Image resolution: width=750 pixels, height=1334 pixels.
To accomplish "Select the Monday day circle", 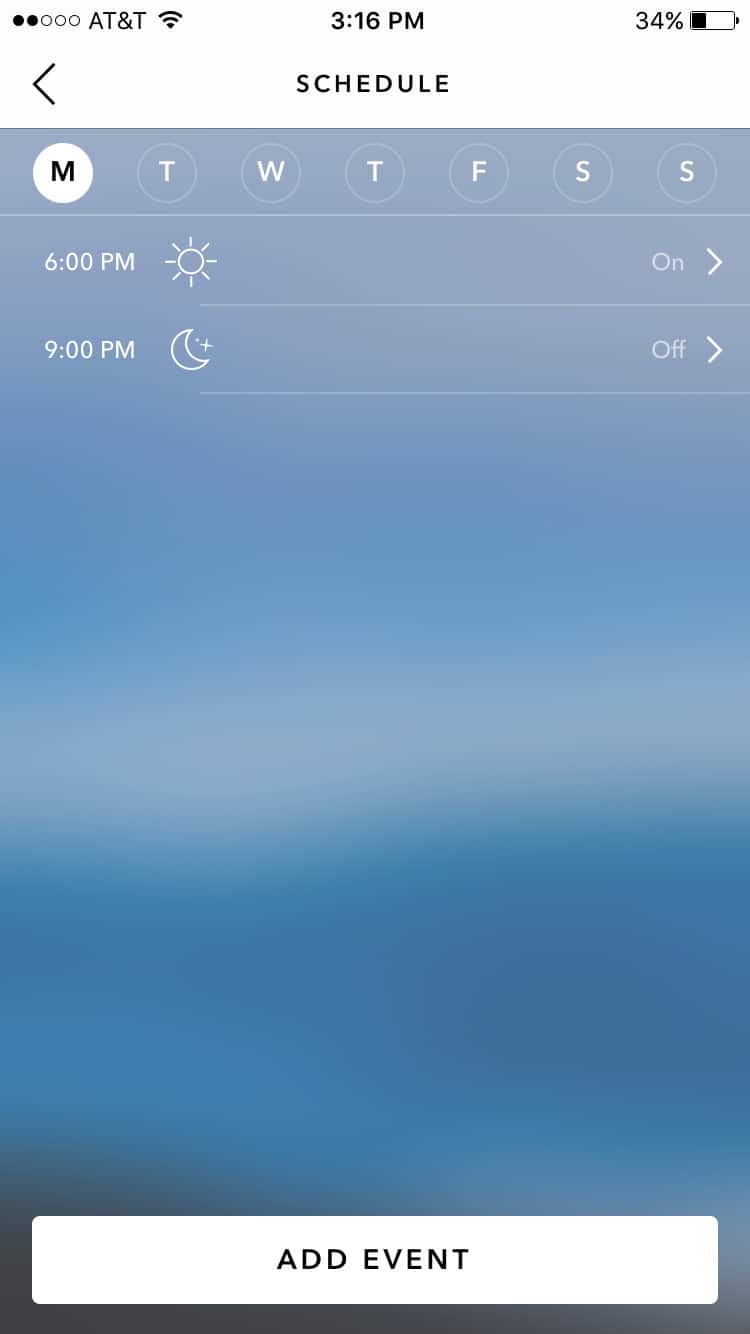I will pyautogui.click(x=63, y=172).
